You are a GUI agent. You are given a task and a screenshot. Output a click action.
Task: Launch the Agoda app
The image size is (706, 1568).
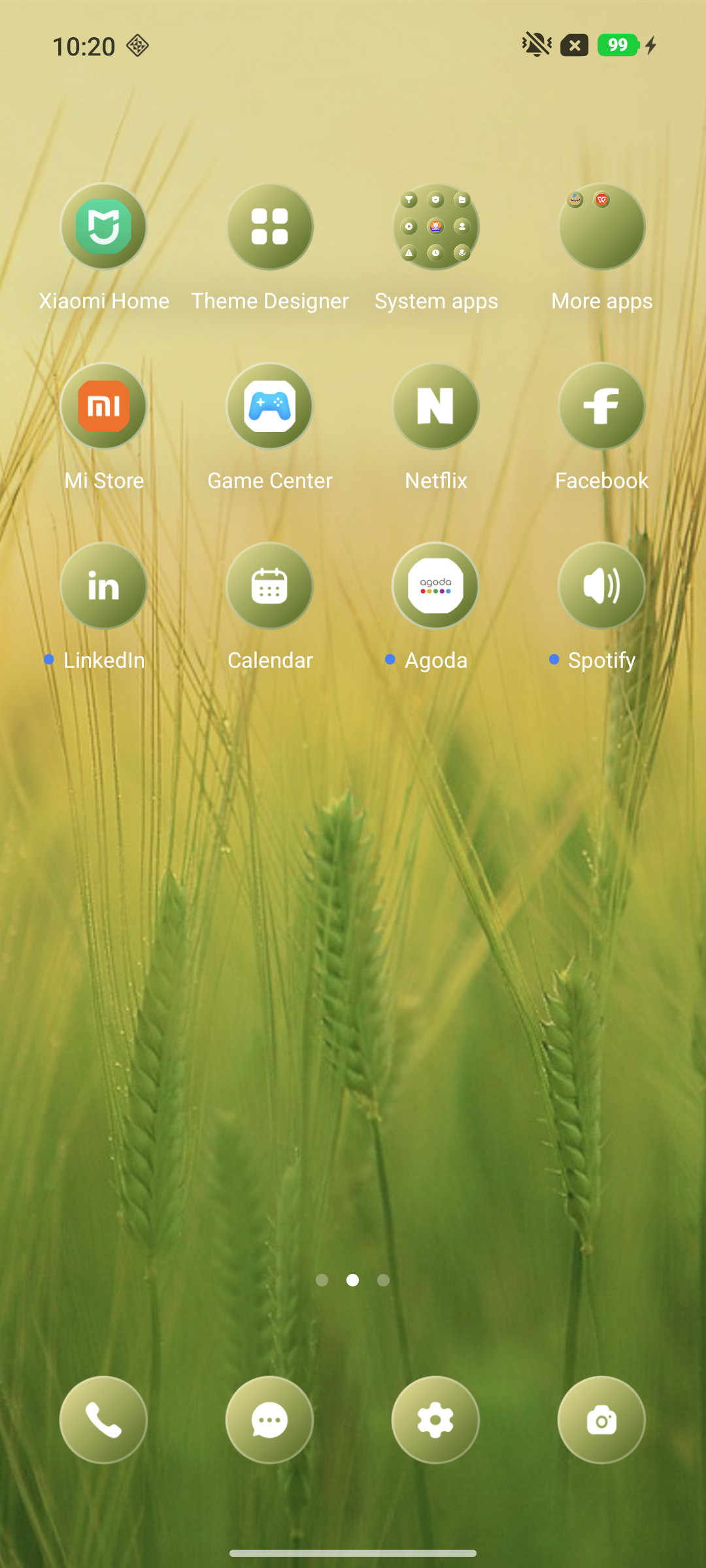(x=436, y=586)
